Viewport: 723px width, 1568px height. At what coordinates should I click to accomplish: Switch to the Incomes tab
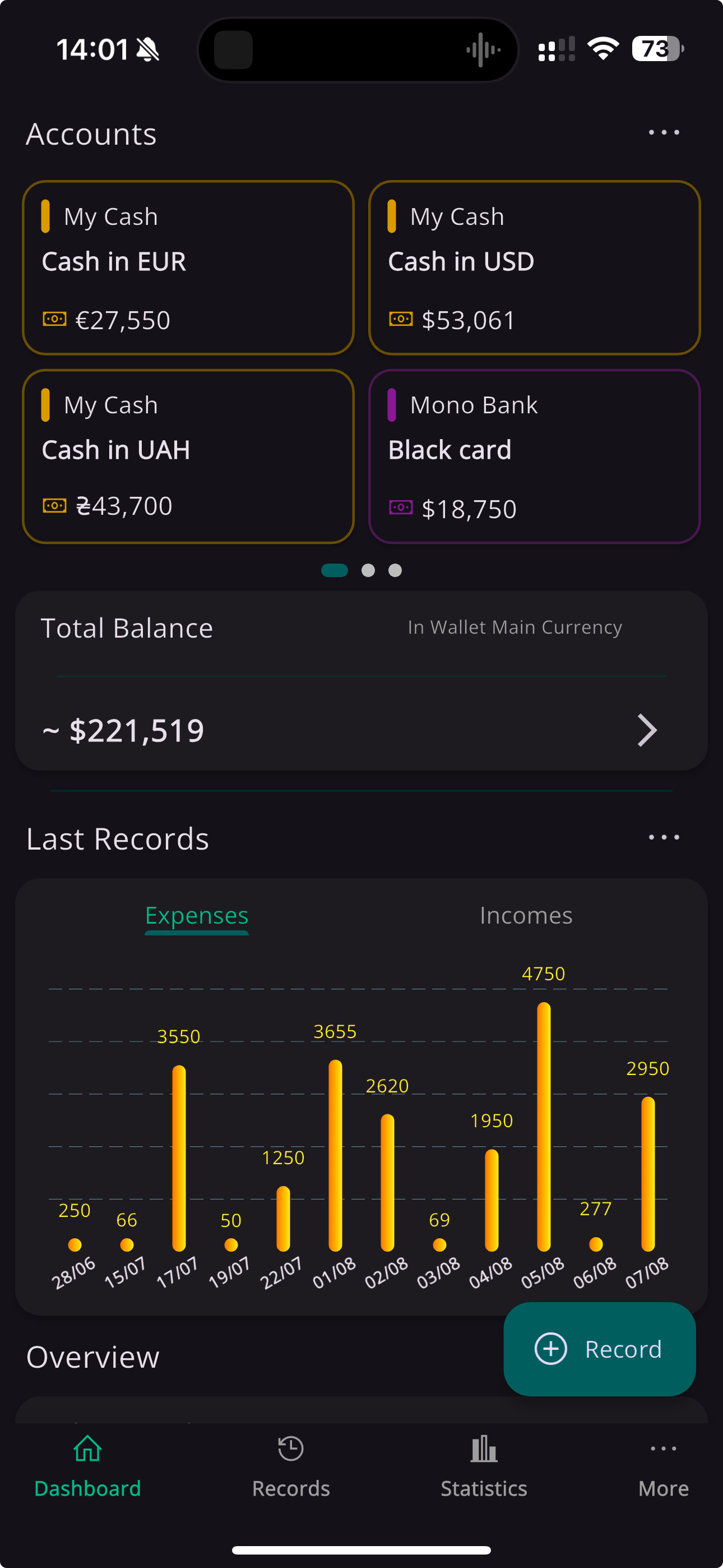point(526,915)
